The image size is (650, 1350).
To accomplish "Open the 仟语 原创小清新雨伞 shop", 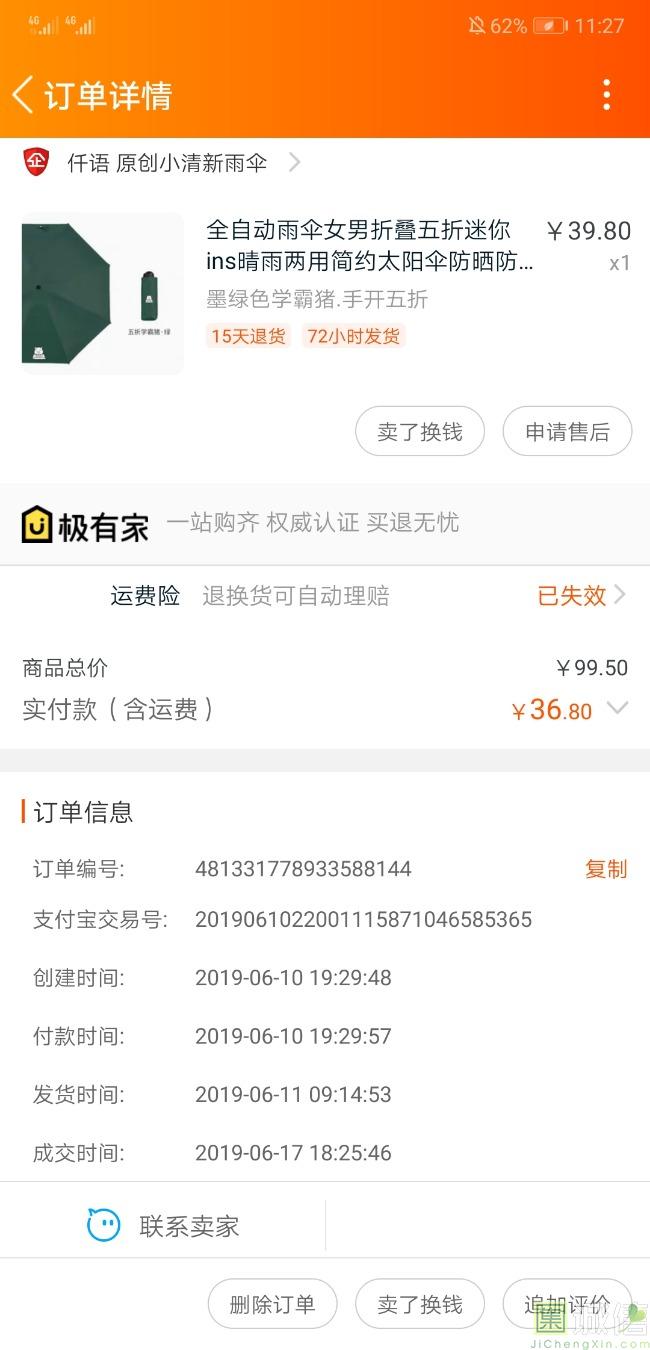I will 167,163.
